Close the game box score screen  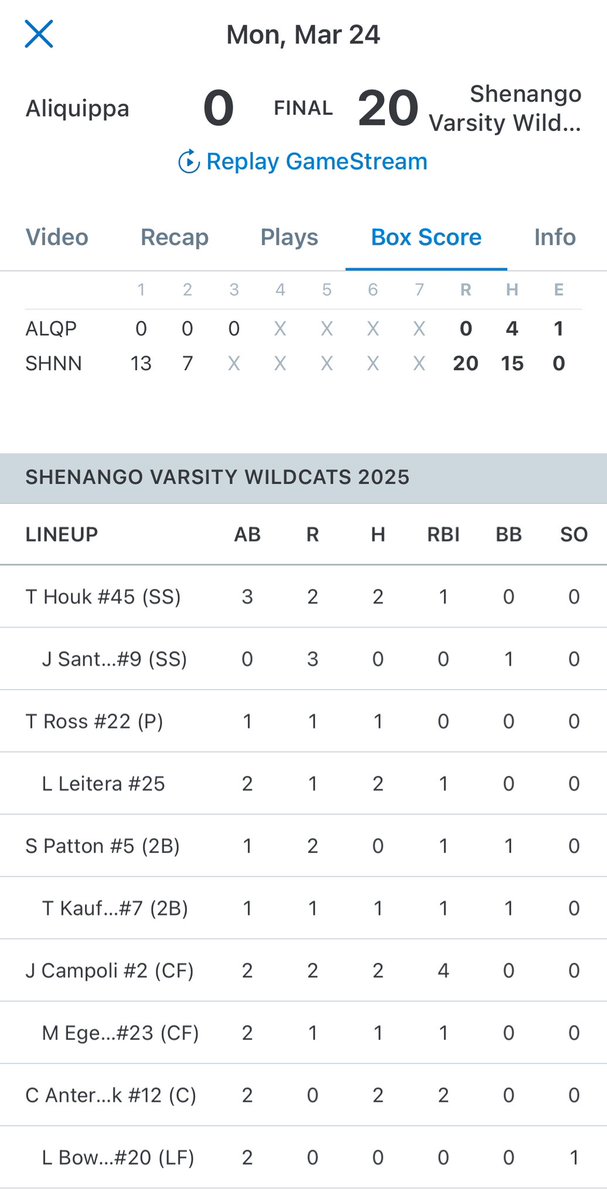point(39,34)
